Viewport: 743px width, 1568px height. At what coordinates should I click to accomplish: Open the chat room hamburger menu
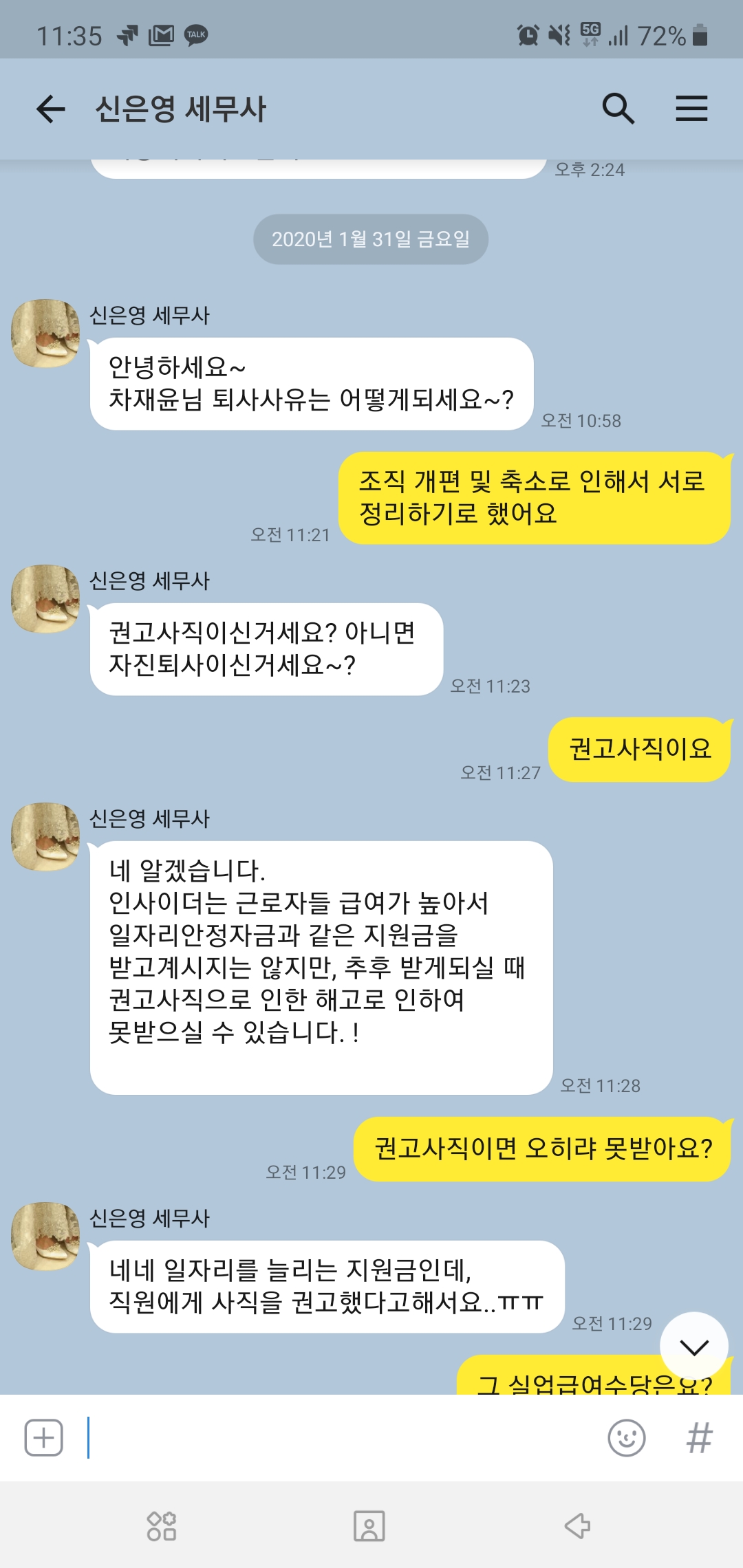691,109
